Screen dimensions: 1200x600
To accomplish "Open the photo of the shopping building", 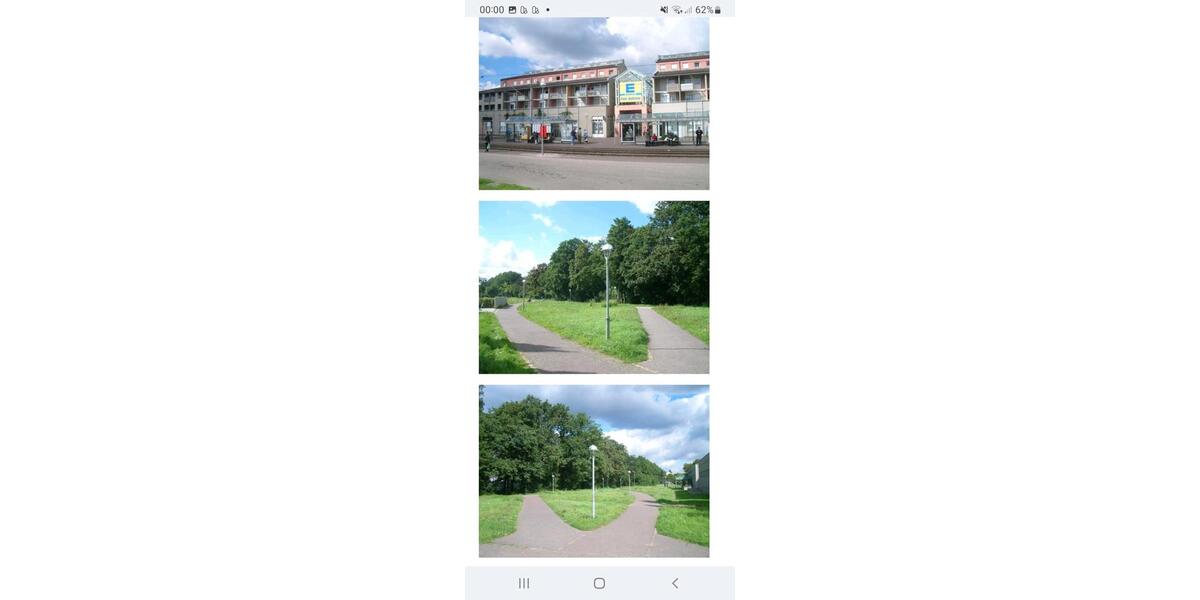I will click(594, 103).
